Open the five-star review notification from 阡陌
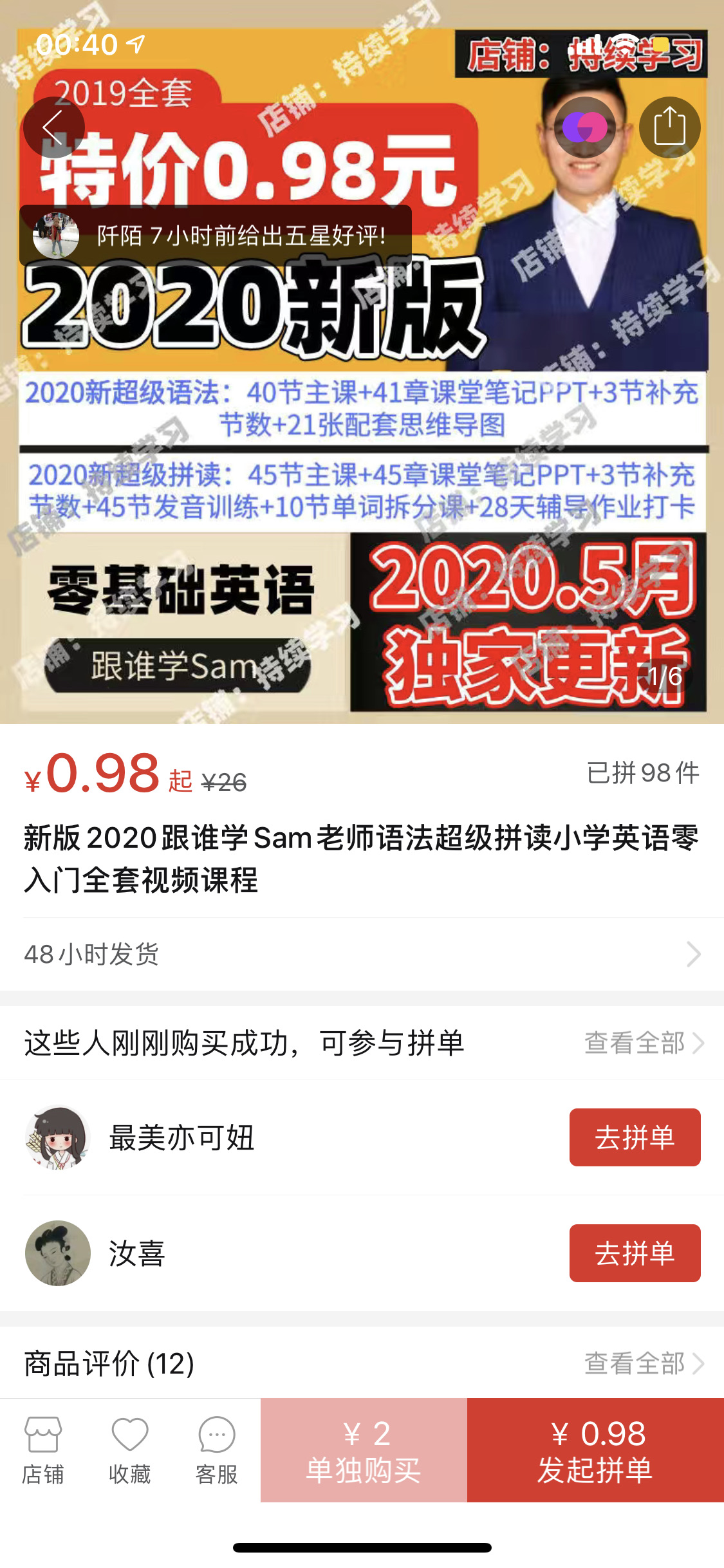The width and height of the screenshot is (724, 1568). [x=216, y=236]
